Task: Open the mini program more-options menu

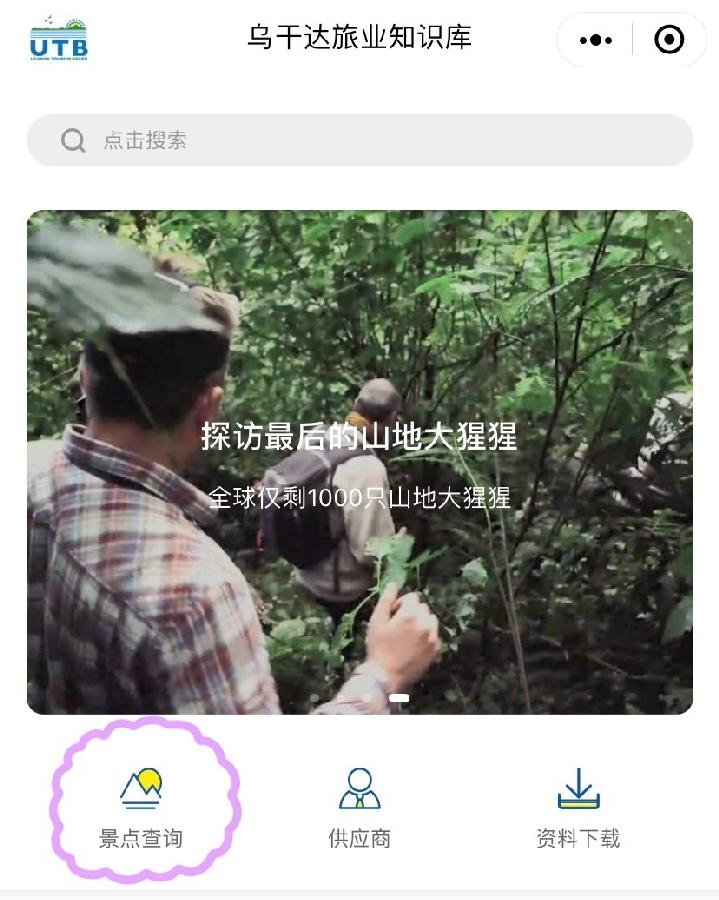Action: [596, 40]
